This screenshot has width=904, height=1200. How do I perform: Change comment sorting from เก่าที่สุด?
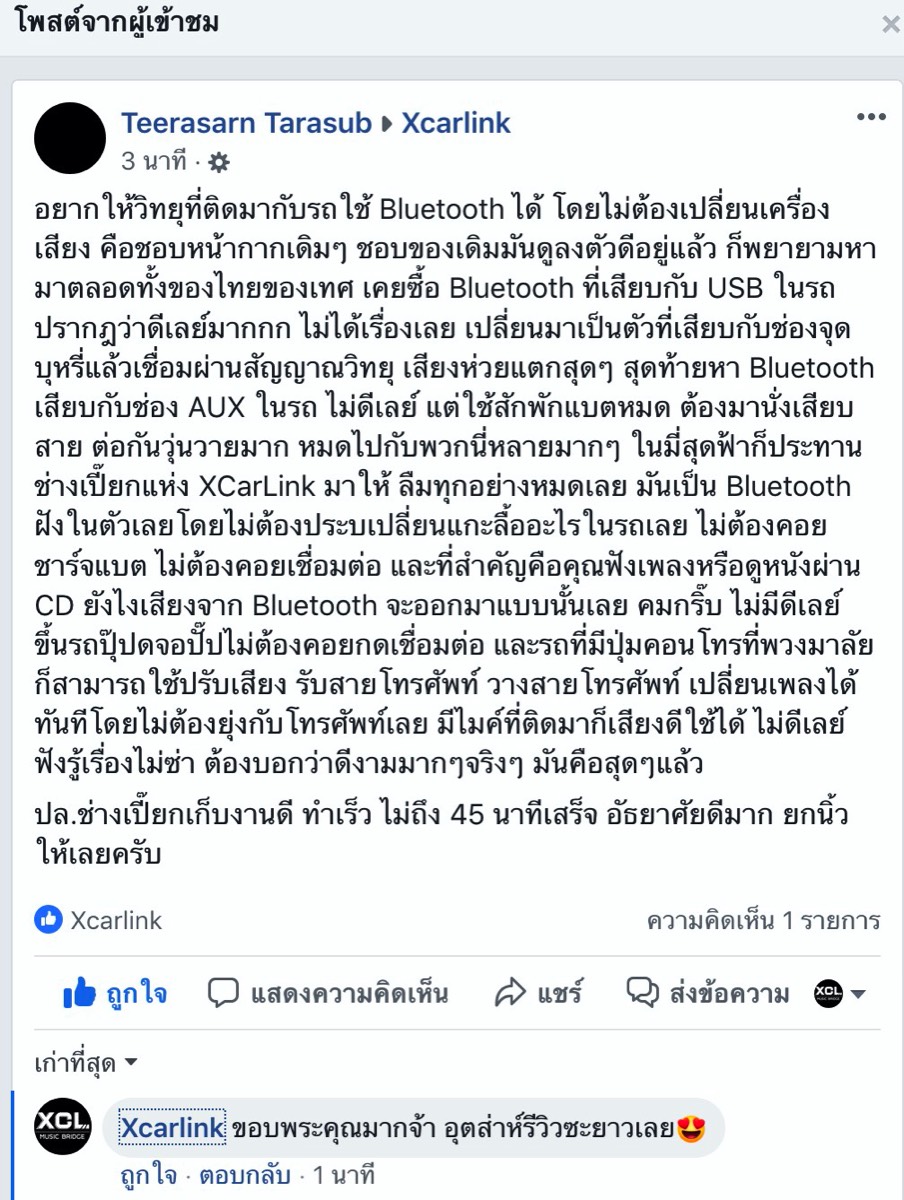[x=86, y=1062]
